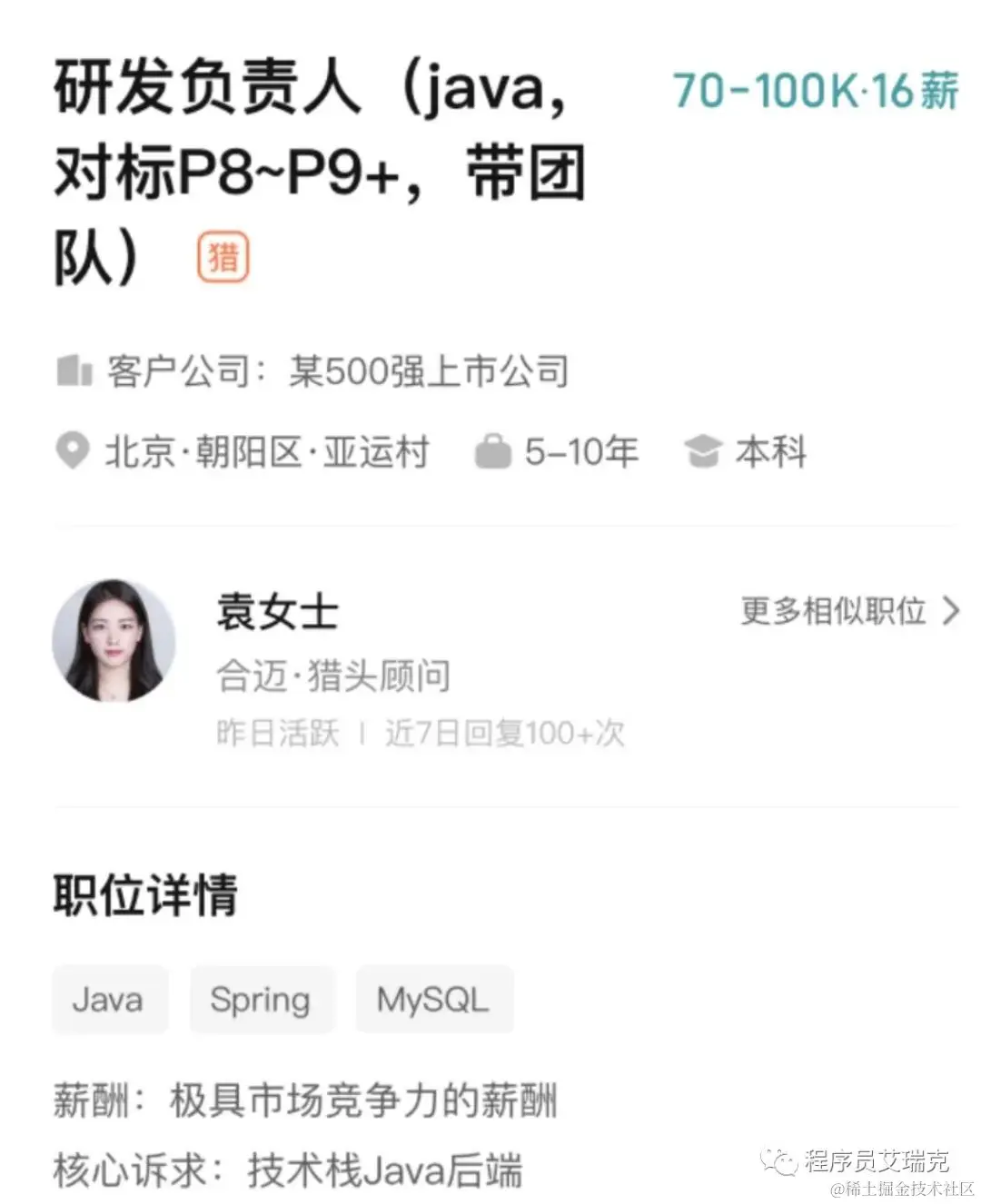This screenshot has width=981, height=1204.
Task: Select the Java skill tag
Action: (109, 1000)
